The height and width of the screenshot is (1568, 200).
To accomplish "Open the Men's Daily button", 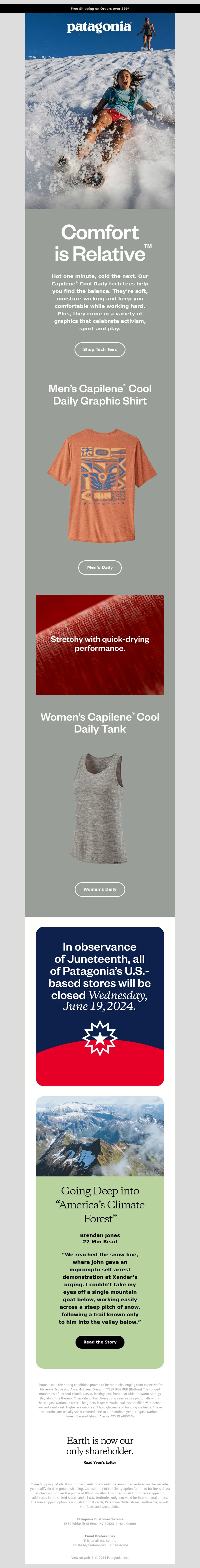I will pyautogui.click(x=100, y=567).
